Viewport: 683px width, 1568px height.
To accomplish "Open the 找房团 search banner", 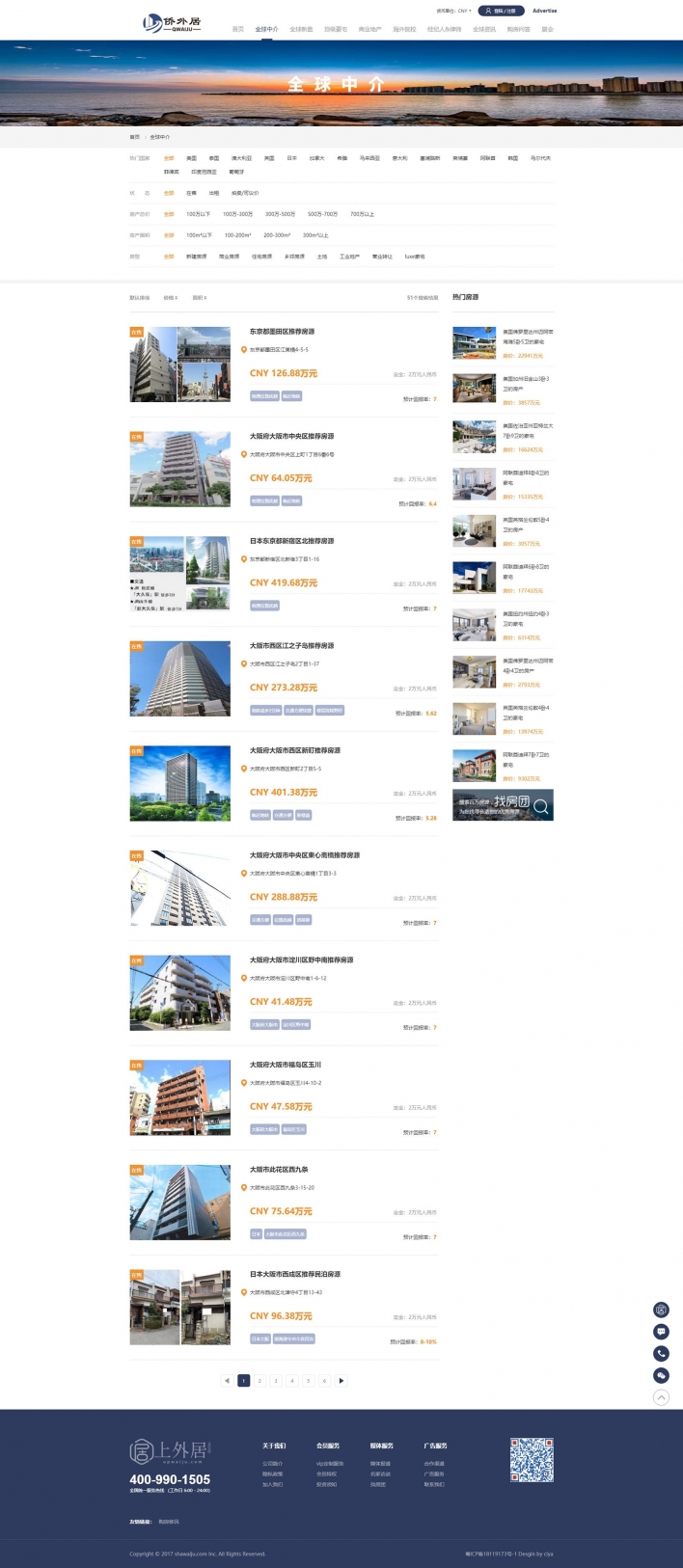I will tap(503, 805).
